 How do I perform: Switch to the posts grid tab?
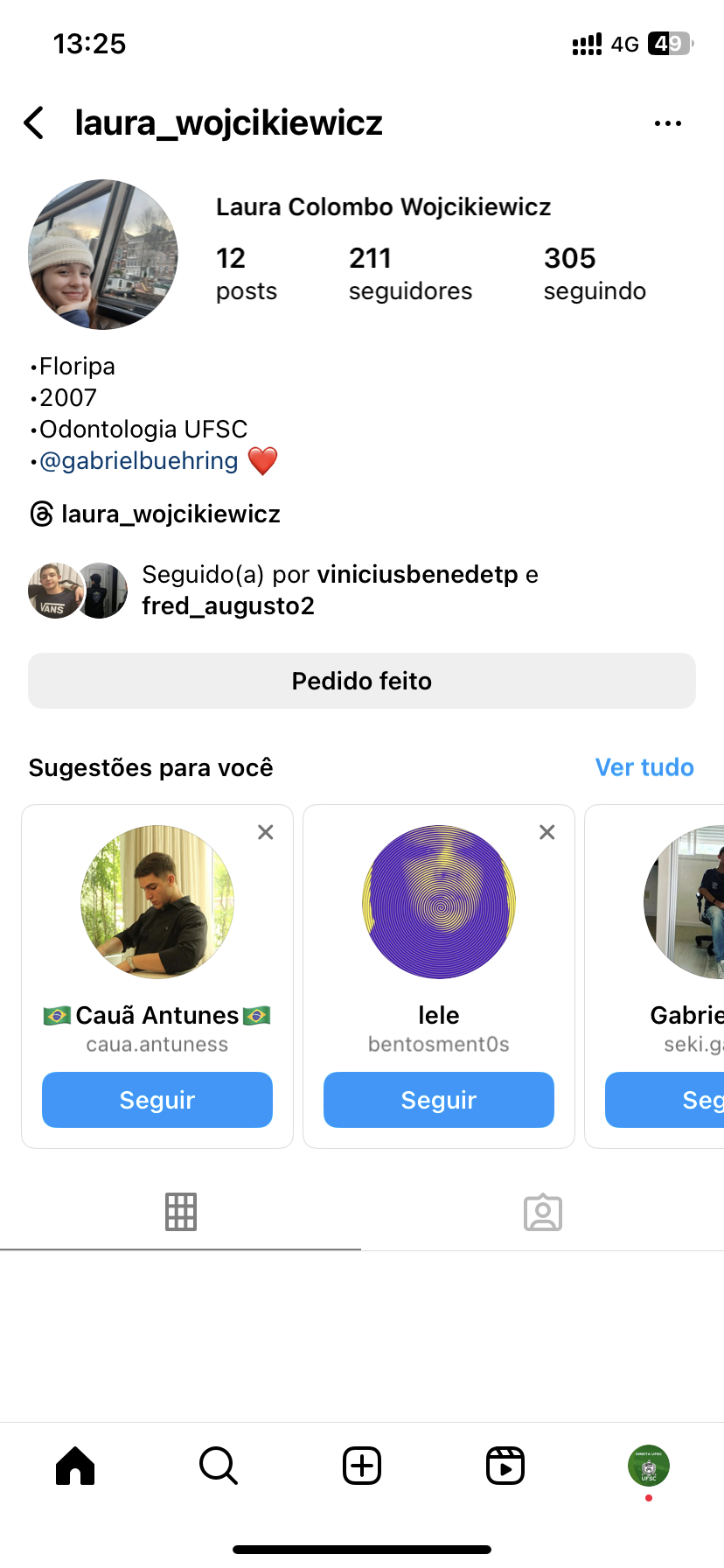click(181, 1212)
